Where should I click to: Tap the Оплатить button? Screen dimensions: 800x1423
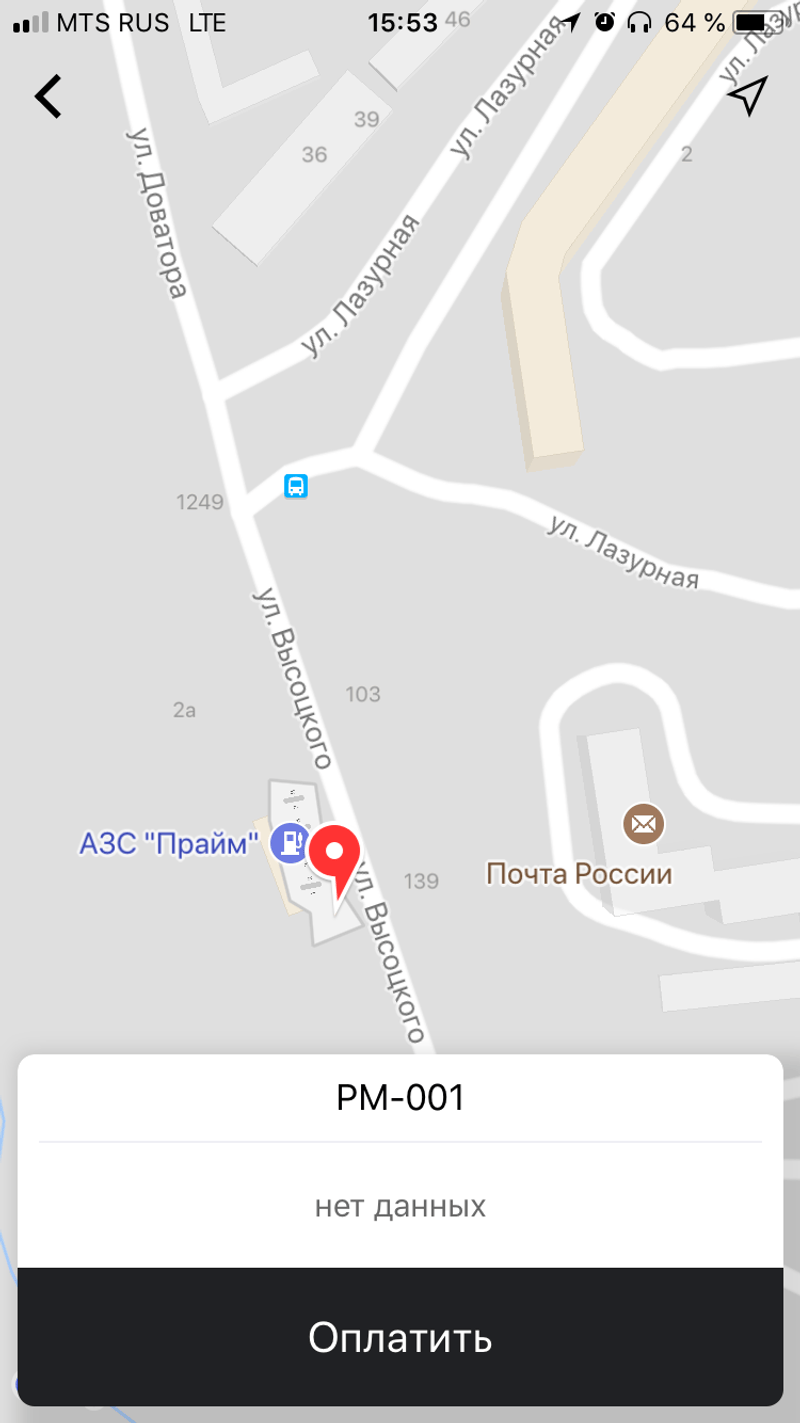(400, 1337)
